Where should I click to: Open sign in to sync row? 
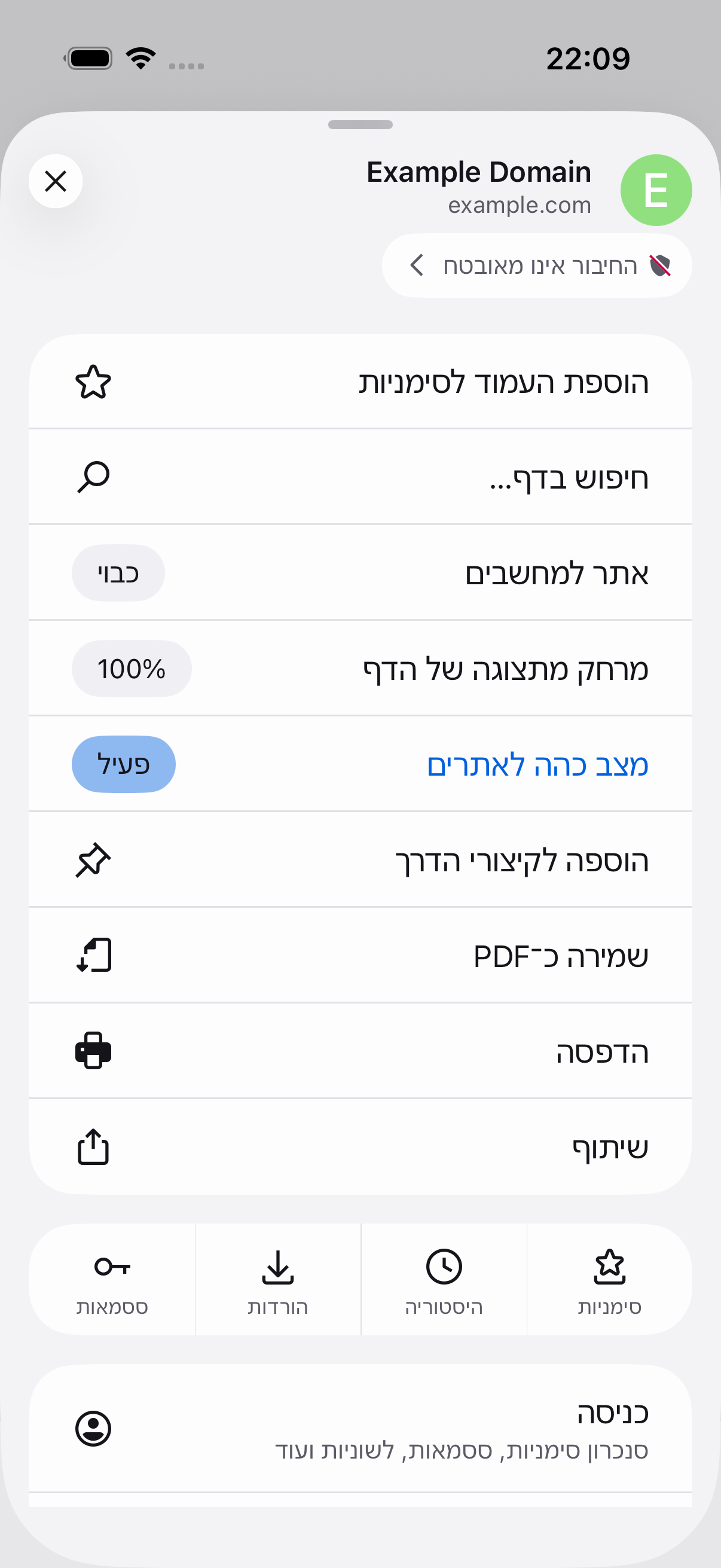tap(360, 1428)
